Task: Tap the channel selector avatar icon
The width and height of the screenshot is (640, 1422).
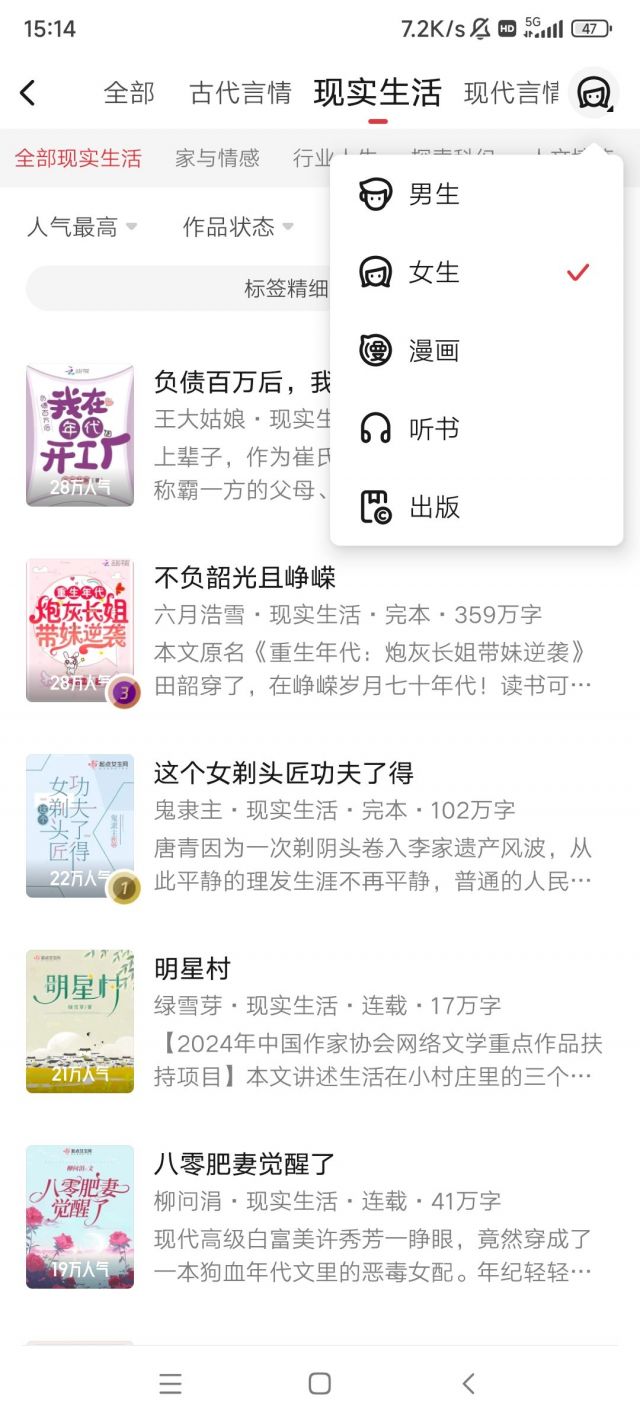Action: pos(593,93)
